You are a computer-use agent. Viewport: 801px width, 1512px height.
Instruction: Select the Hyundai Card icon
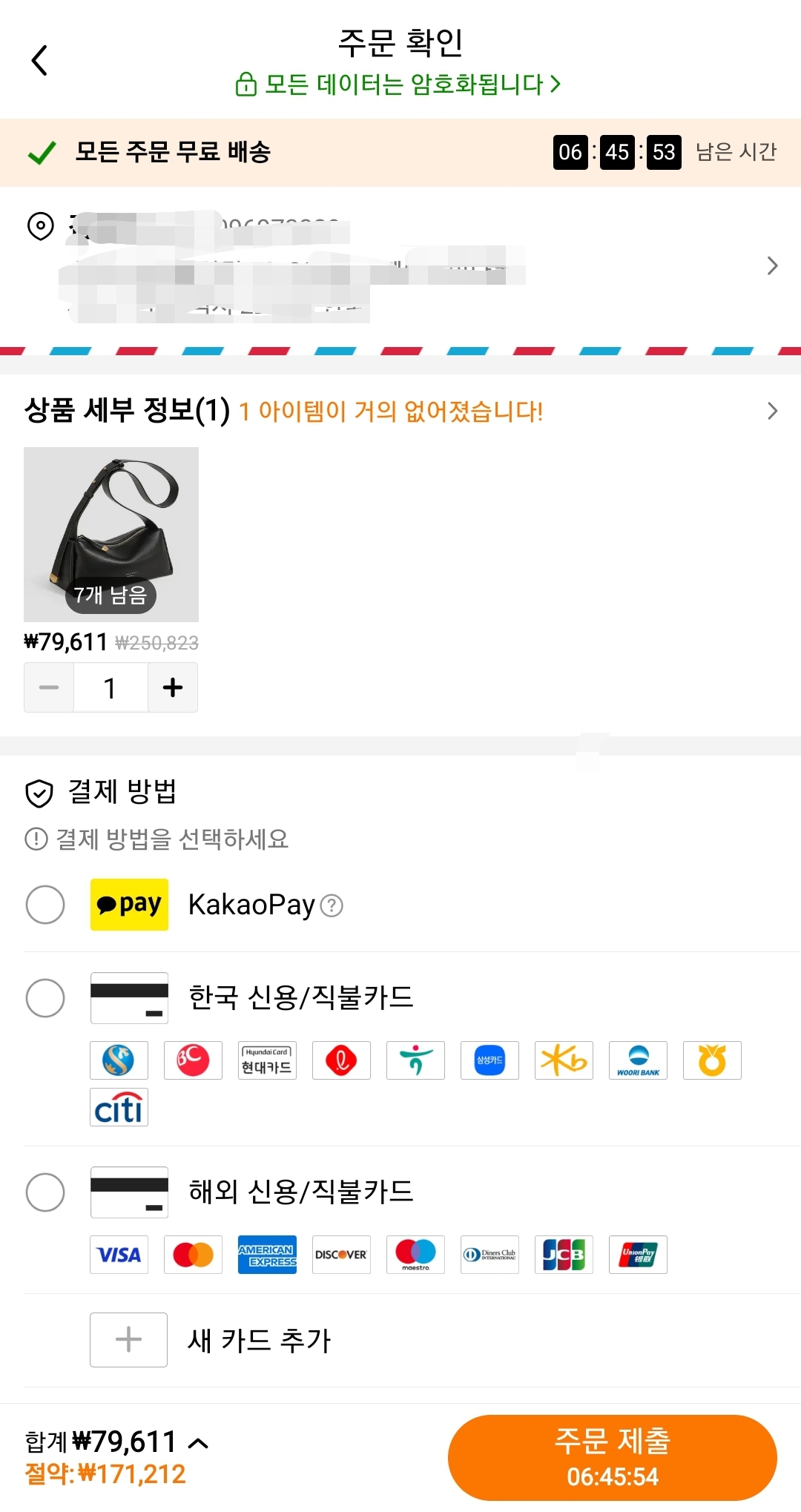coord(267,1060)
